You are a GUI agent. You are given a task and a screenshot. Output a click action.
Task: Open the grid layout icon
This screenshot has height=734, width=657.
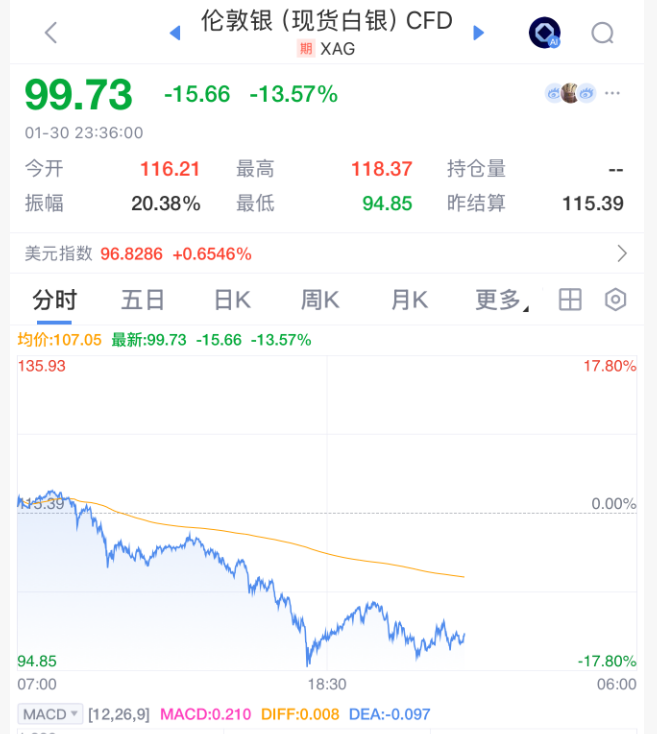click(x=570, y=299)
